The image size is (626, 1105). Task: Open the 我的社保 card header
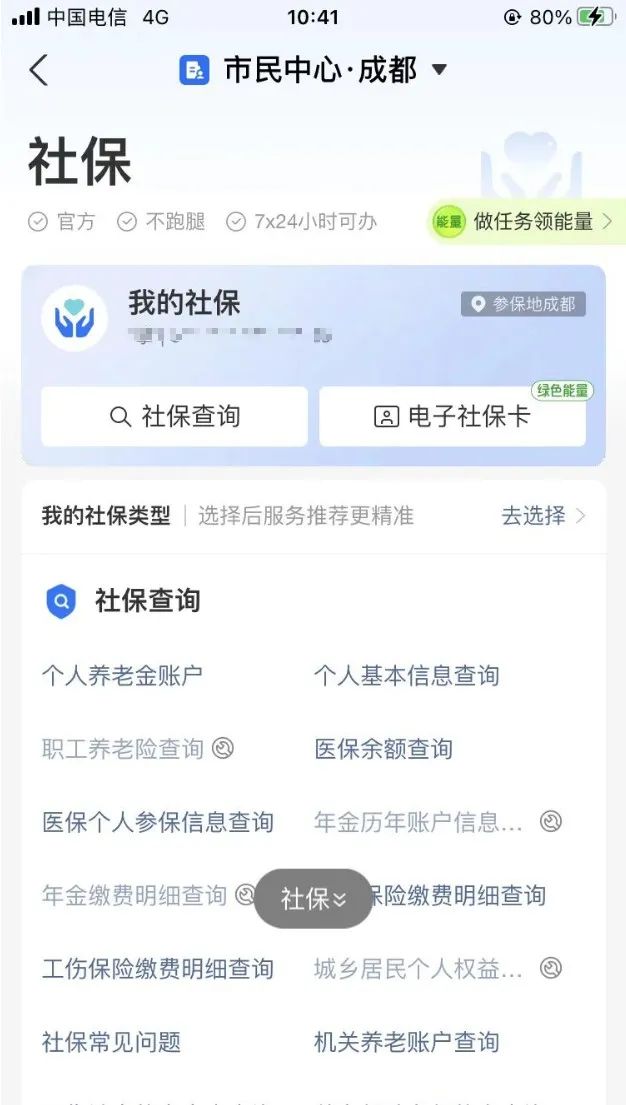coord(184,303)
